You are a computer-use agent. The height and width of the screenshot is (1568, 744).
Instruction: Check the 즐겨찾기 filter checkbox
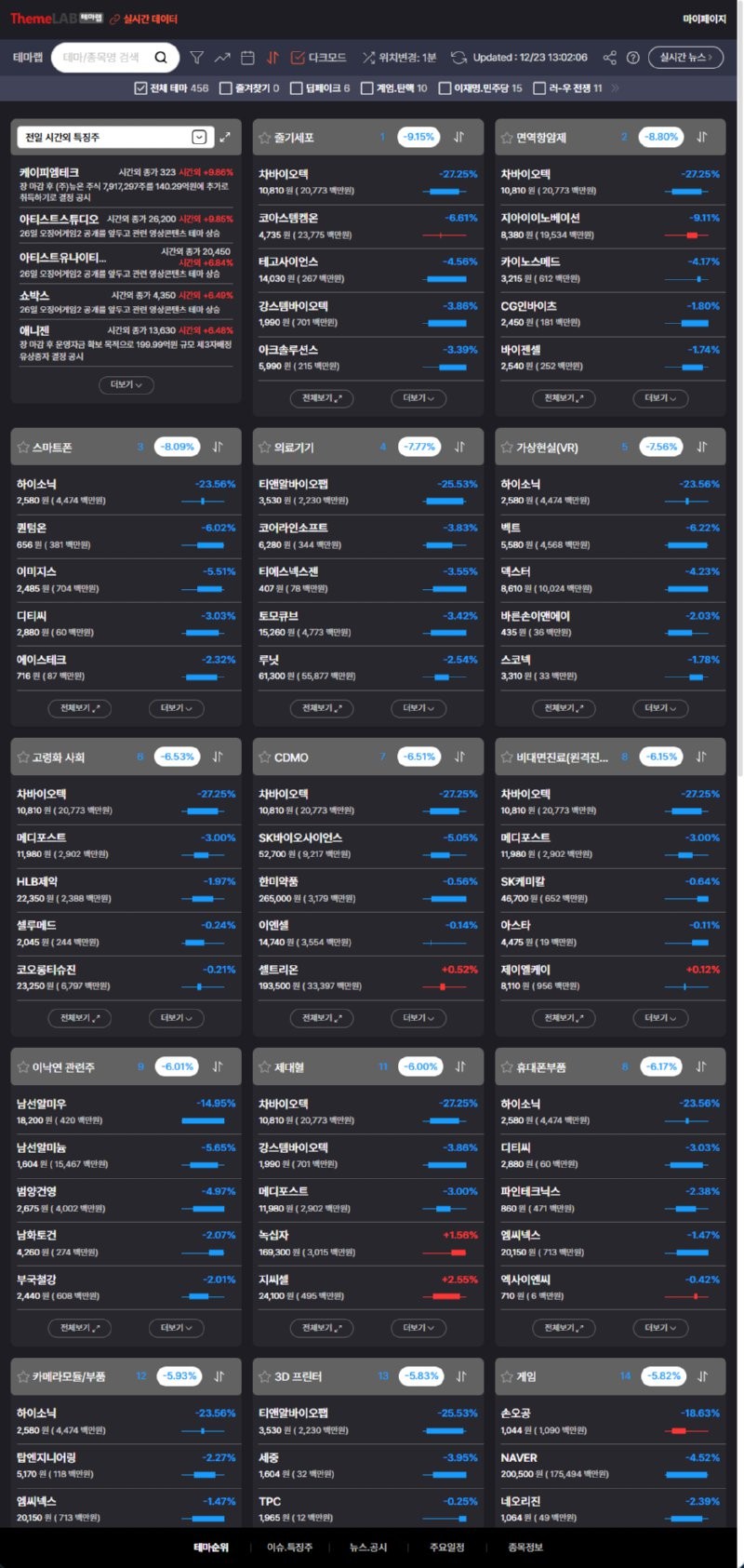225,88
